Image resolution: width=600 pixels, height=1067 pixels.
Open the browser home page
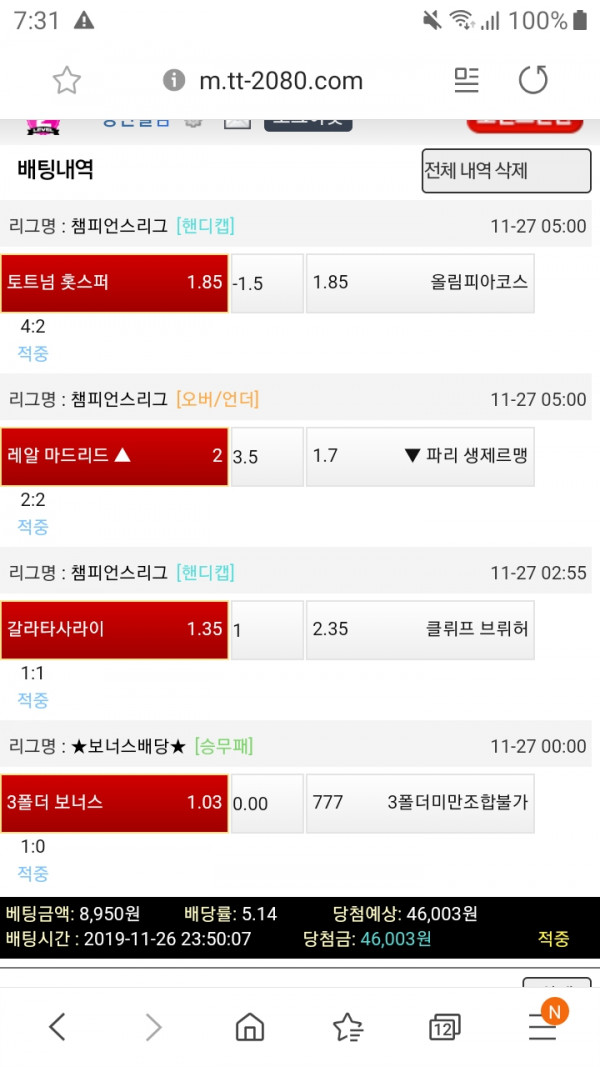coord(250,1027)
